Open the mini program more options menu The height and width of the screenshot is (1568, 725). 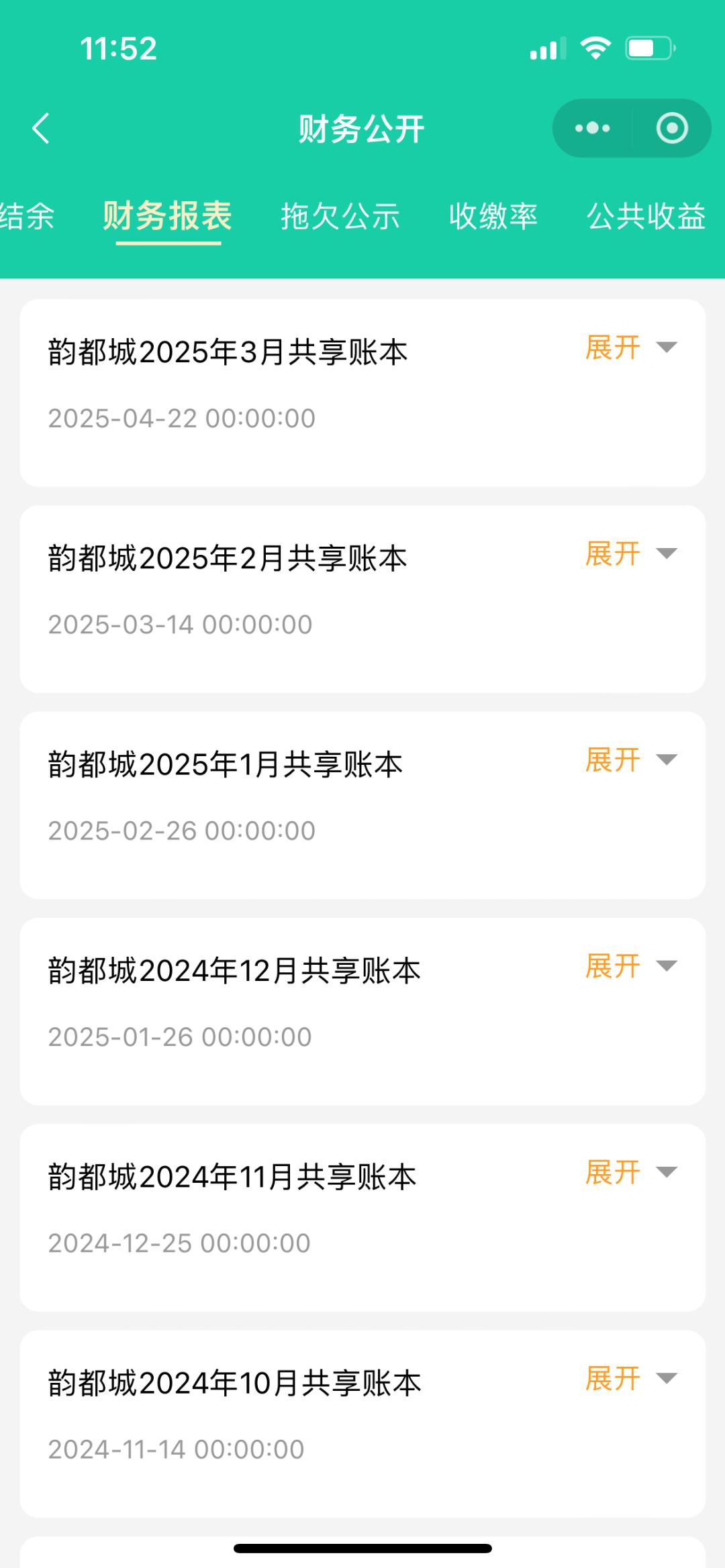pos(592,128)
